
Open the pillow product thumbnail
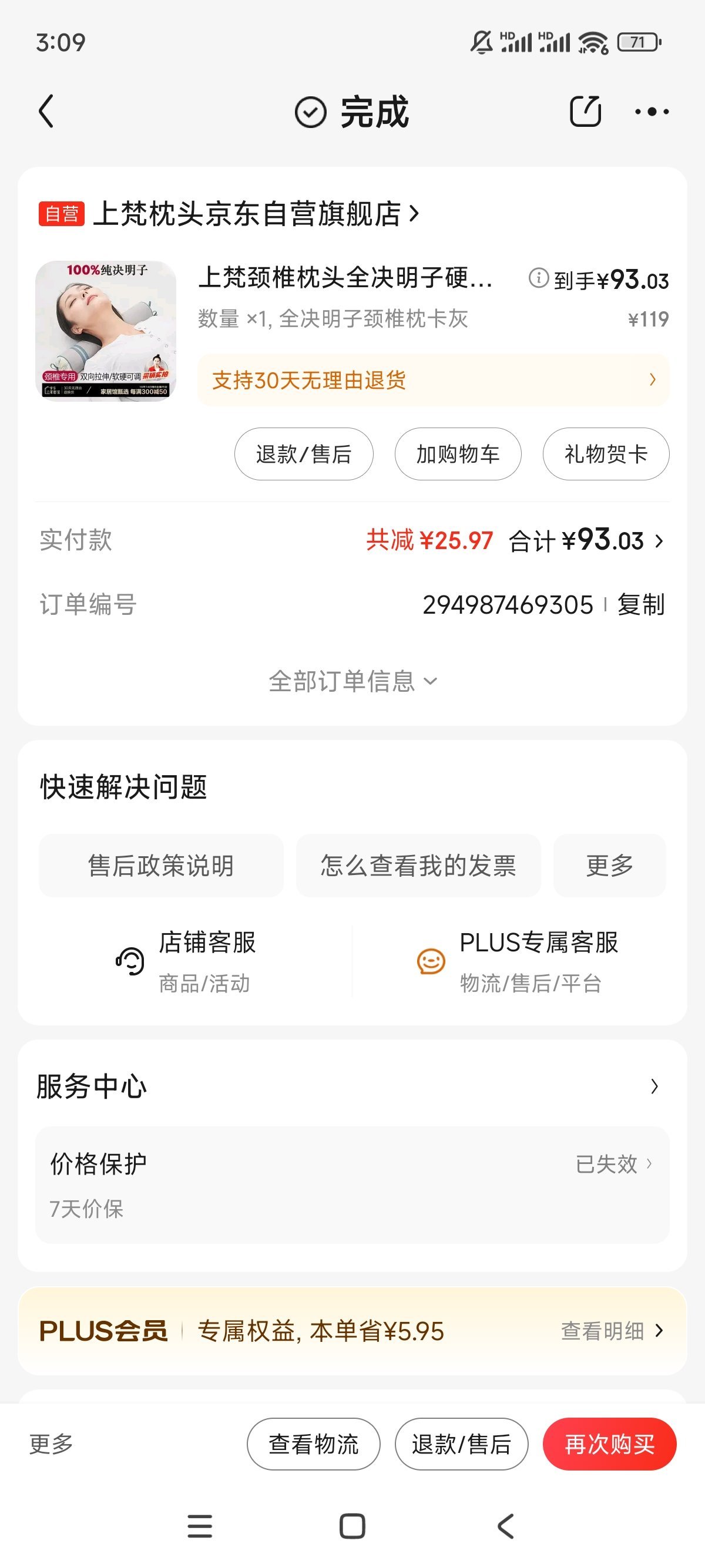[106, 331]
